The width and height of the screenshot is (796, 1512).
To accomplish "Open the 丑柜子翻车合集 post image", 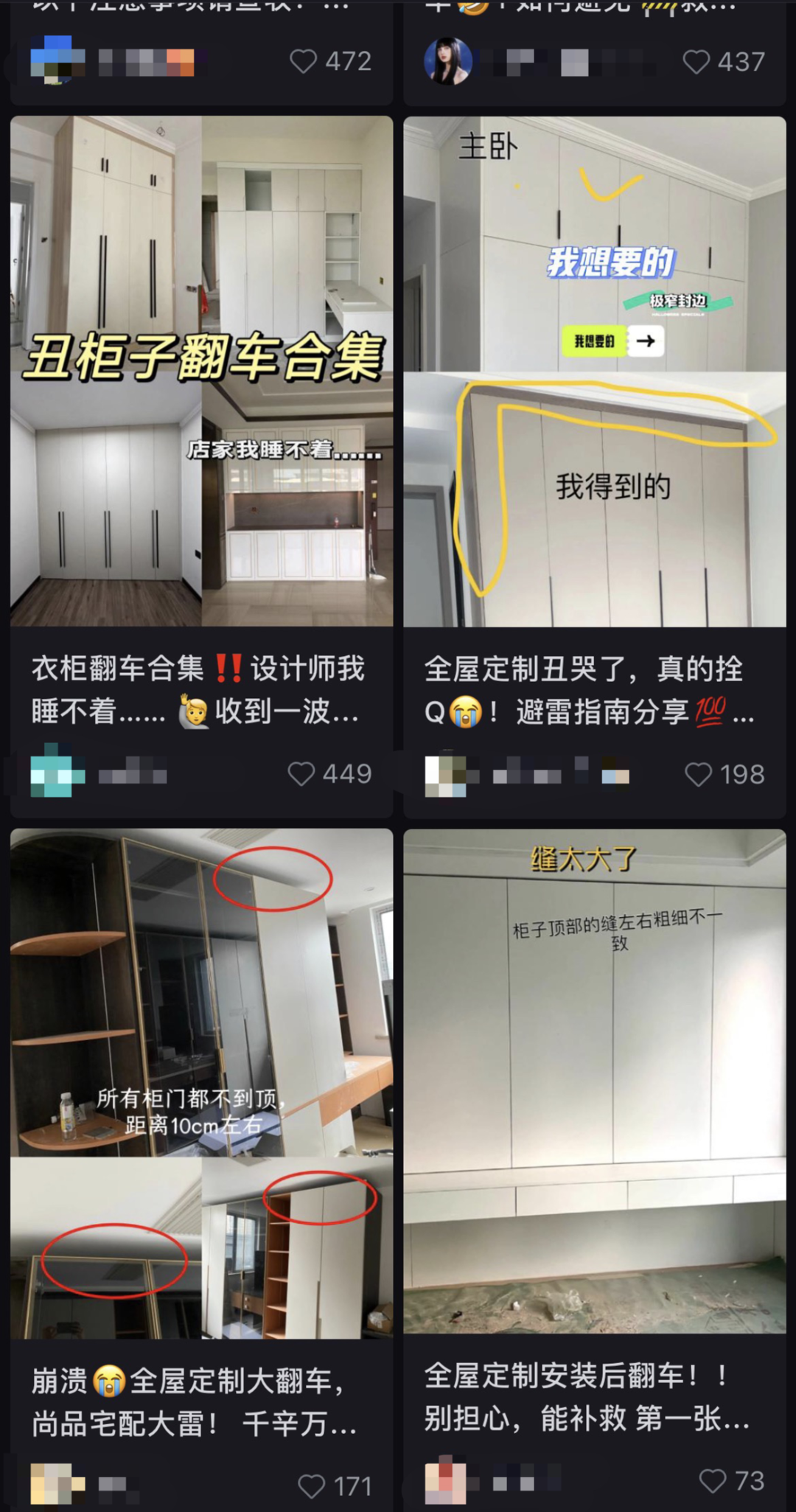I will coord(201,371).
